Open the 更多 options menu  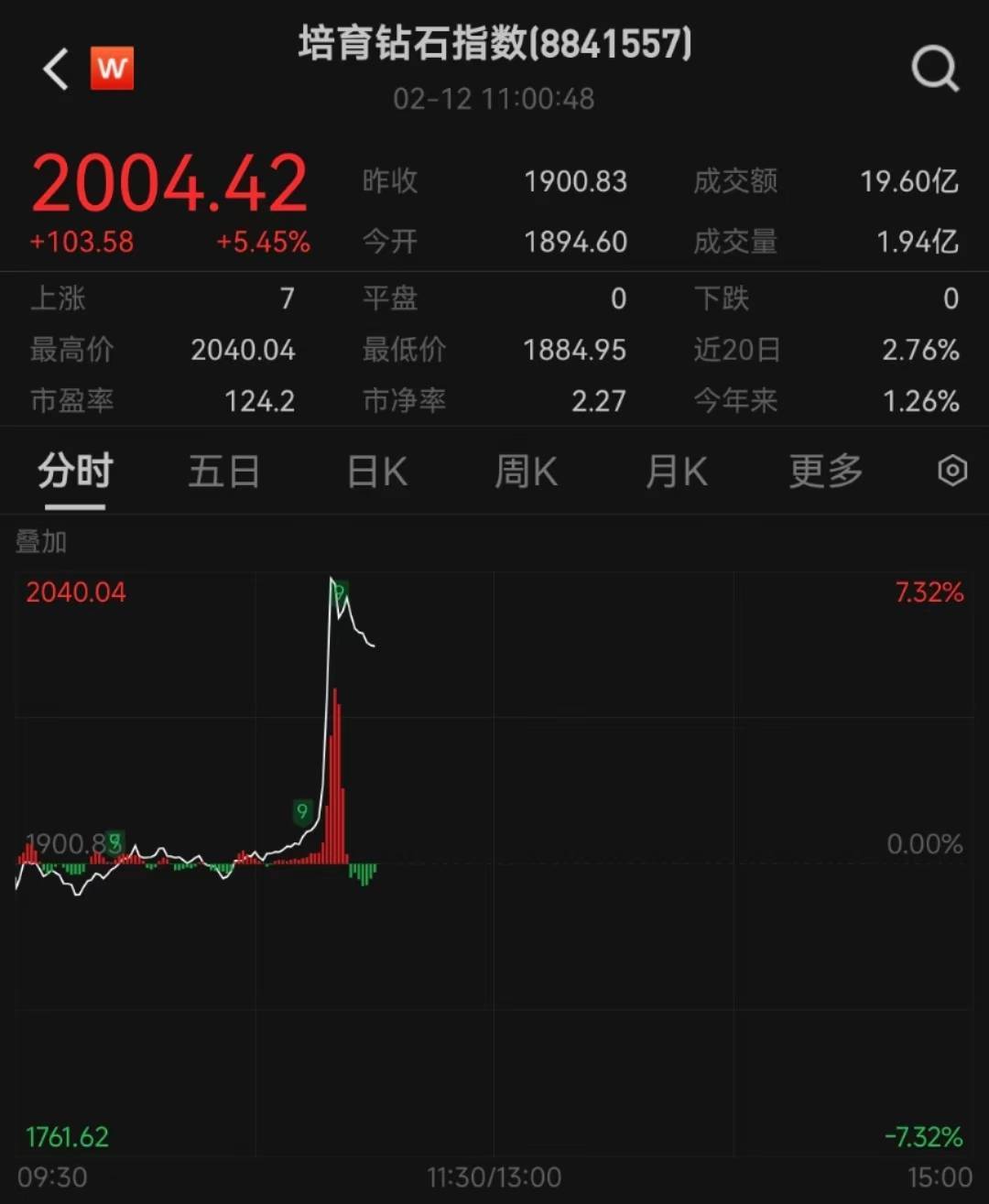pos(824,471)
